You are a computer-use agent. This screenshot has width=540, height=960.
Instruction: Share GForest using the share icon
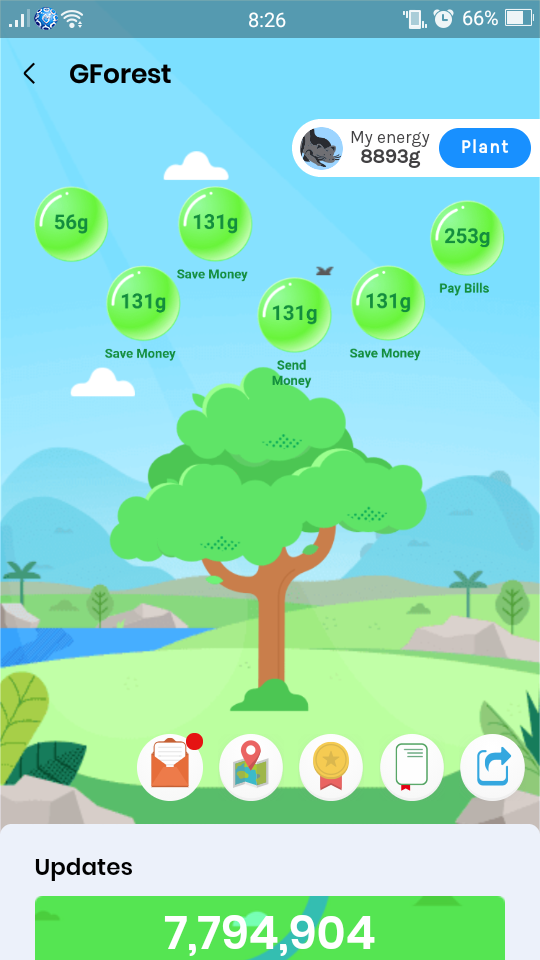pyautogui.click(x=492, y=768)
